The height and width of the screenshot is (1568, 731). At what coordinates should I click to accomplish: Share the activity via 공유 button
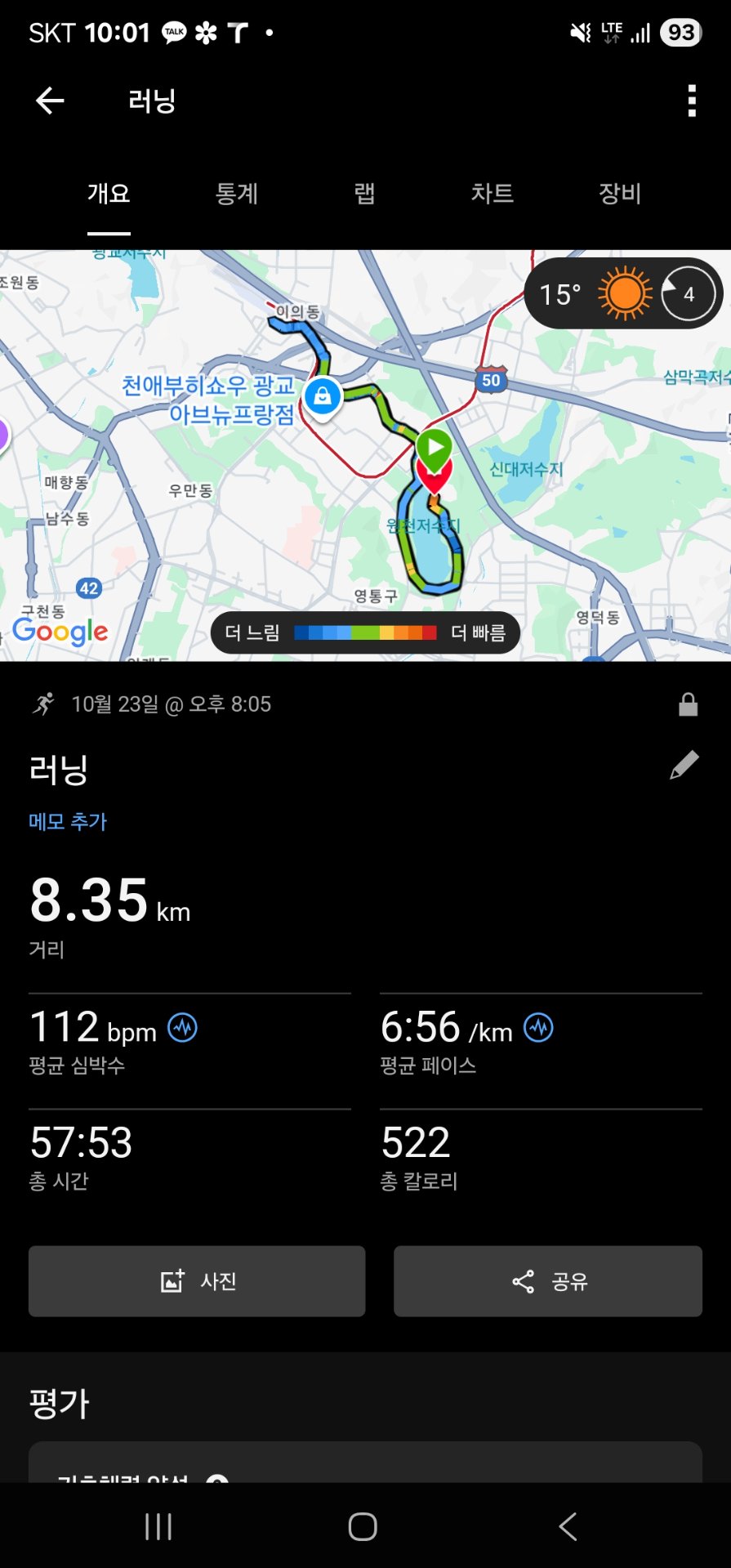click(x=546, y=1280)
